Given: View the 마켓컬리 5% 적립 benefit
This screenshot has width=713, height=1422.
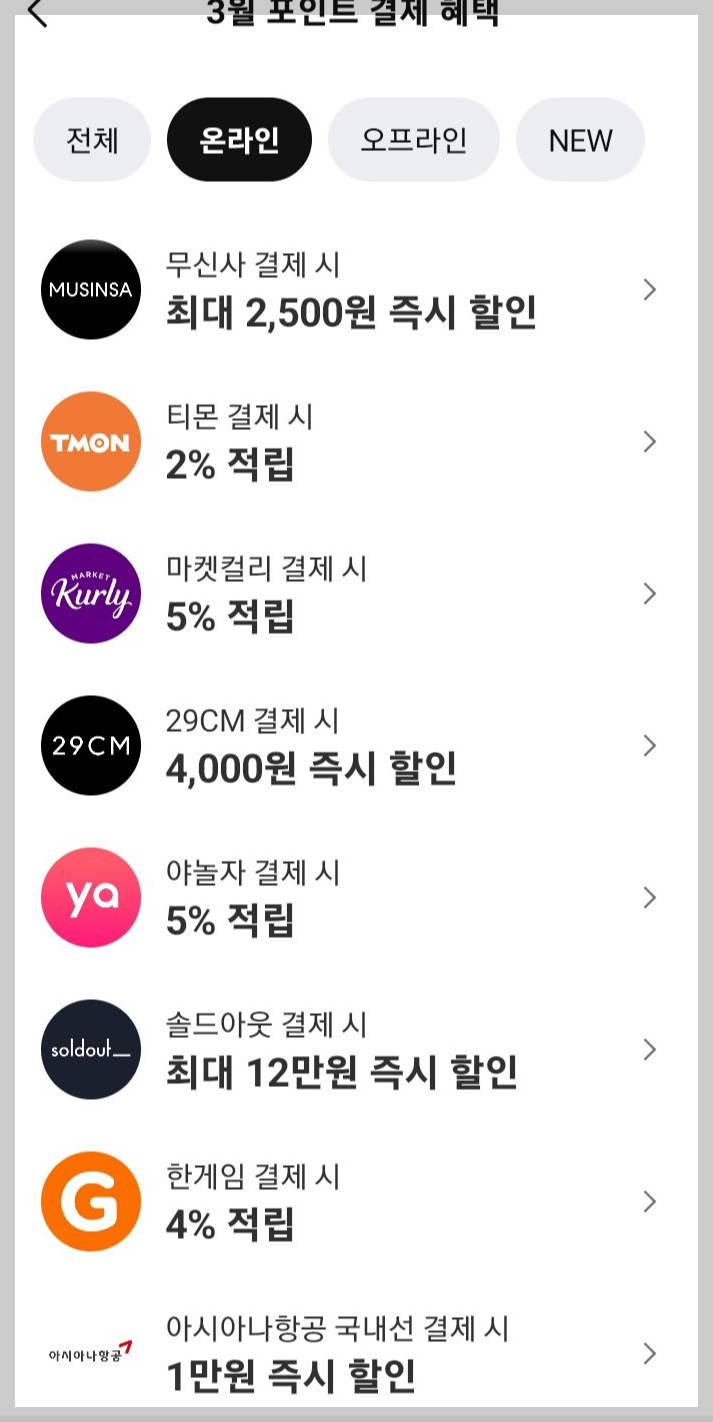Looking at the screenshot, I should coord(356,594).
